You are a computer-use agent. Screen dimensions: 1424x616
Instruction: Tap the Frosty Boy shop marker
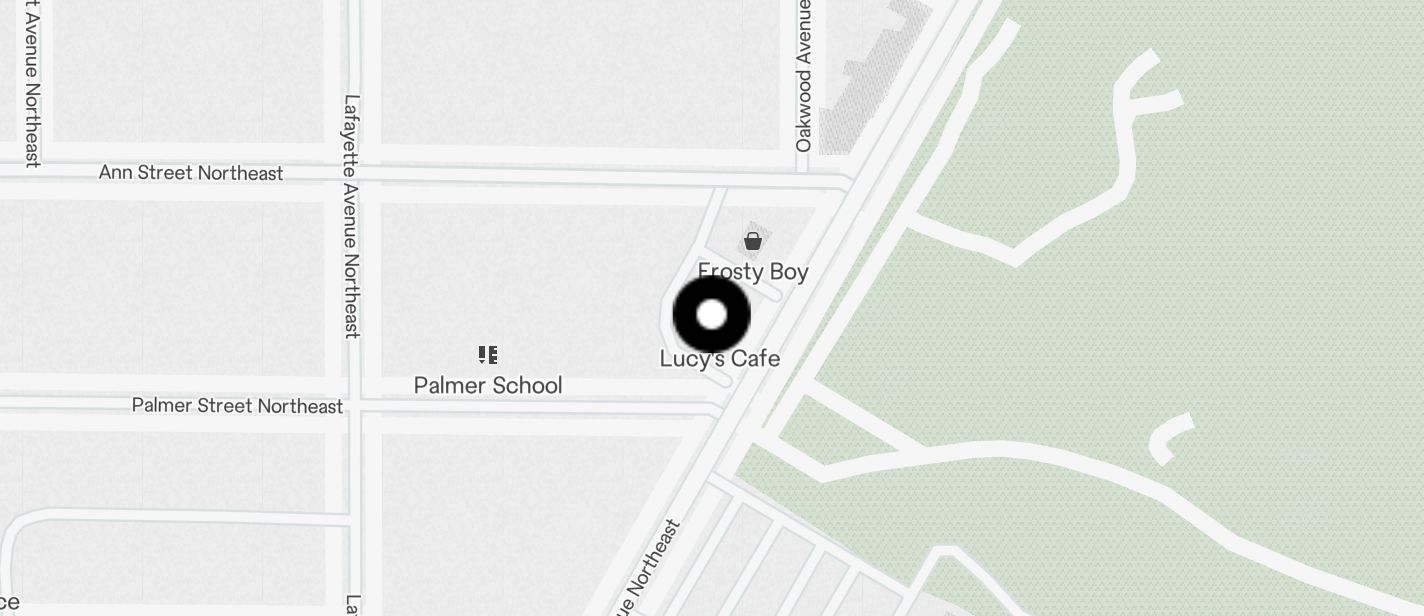tap(753, 241)
